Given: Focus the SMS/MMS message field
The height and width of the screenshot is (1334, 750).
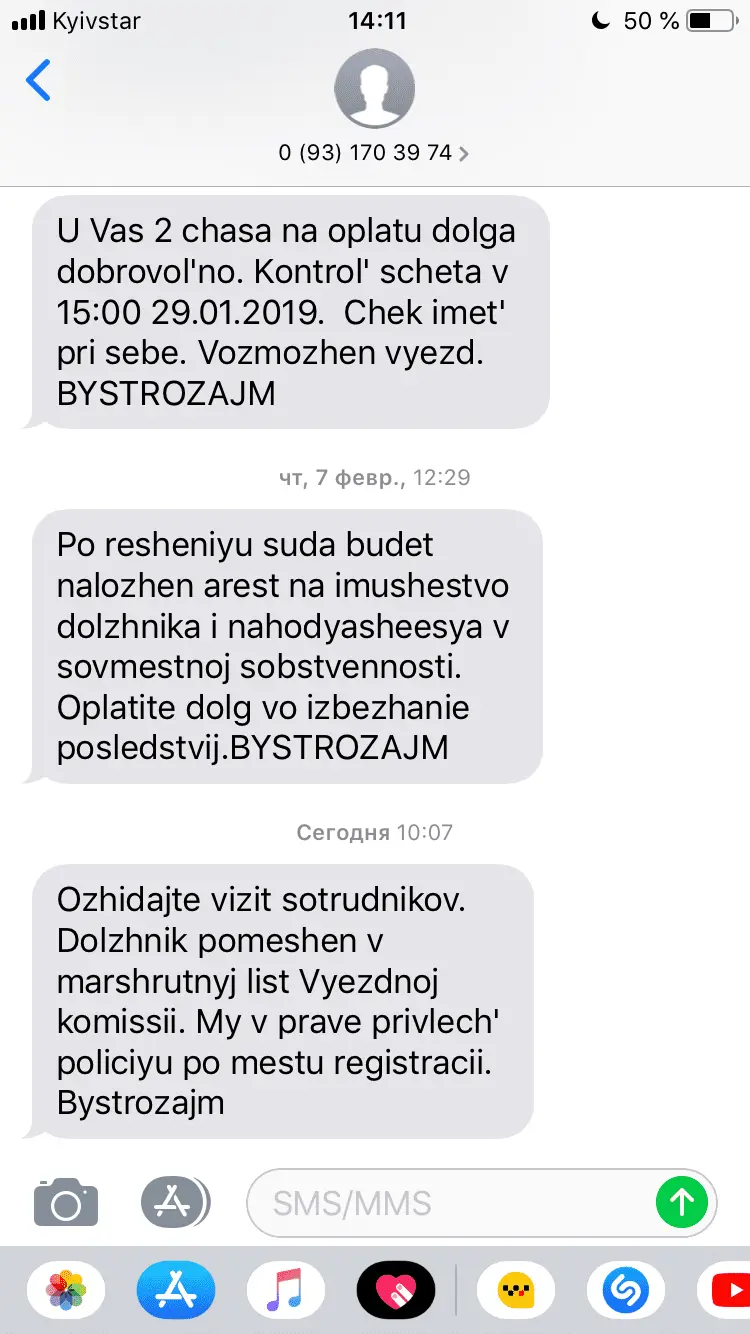Looking at the screenshot, I should point(450,1202).
